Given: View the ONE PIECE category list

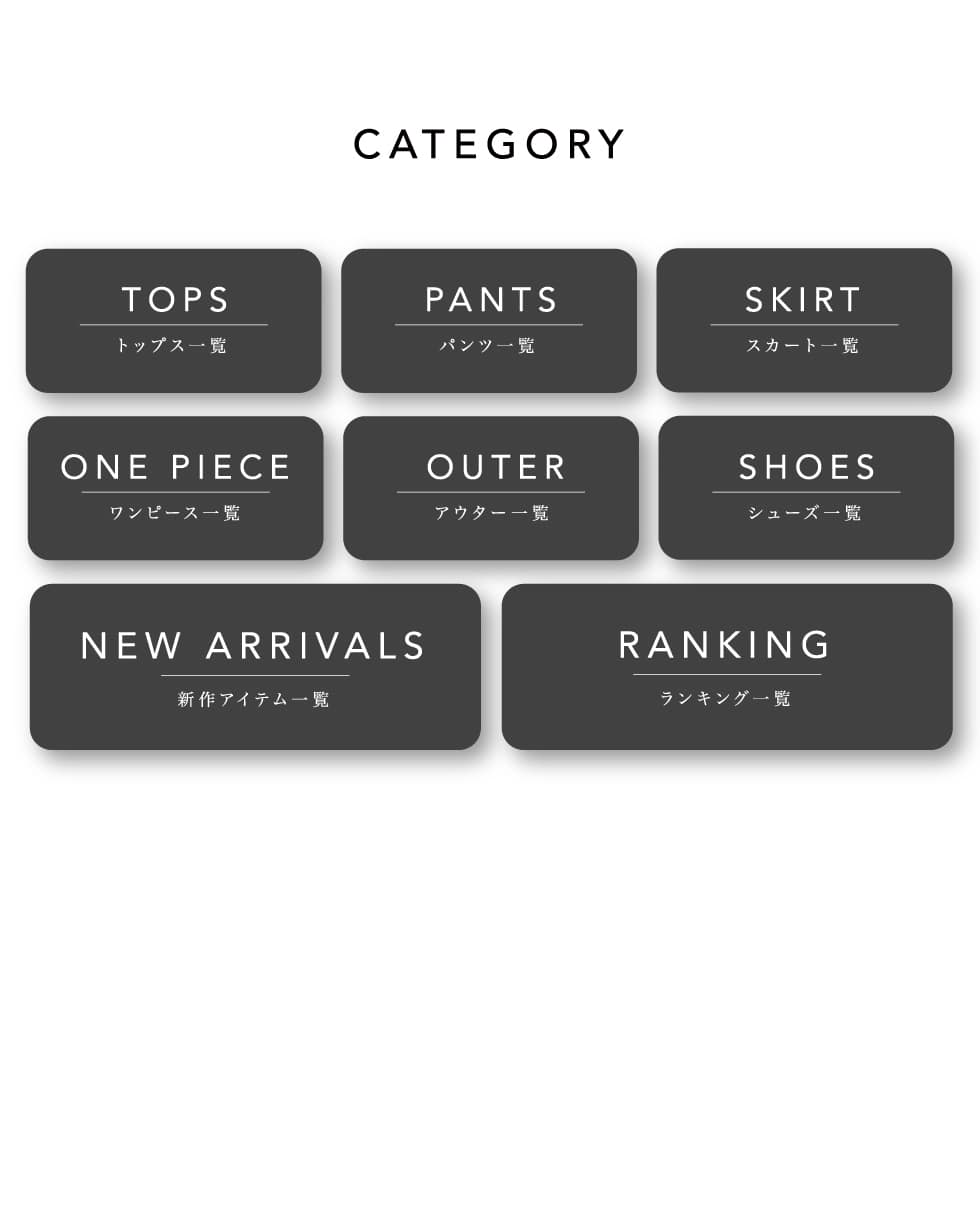Looking at the screenshot, I should coord(176,488).
